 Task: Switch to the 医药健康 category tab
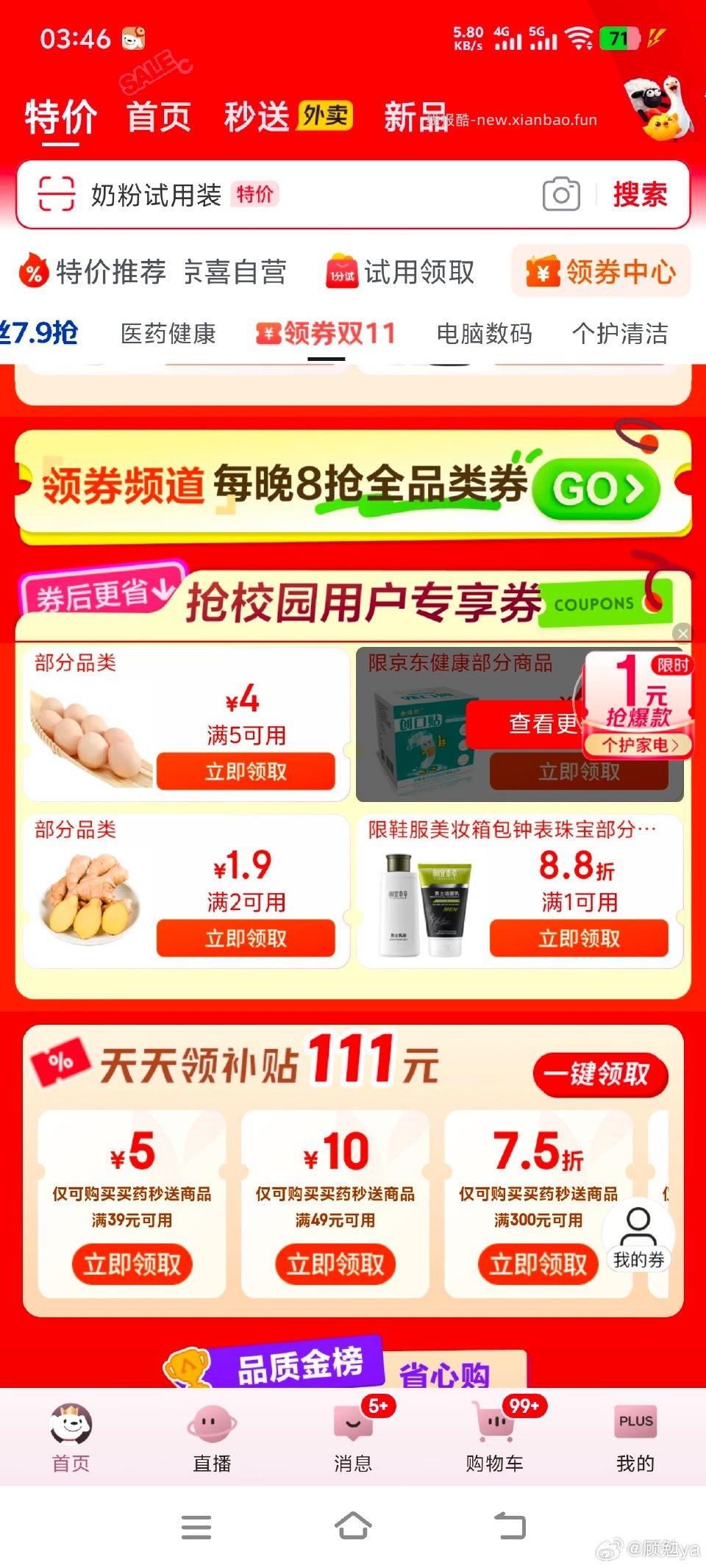coord(169,333)
